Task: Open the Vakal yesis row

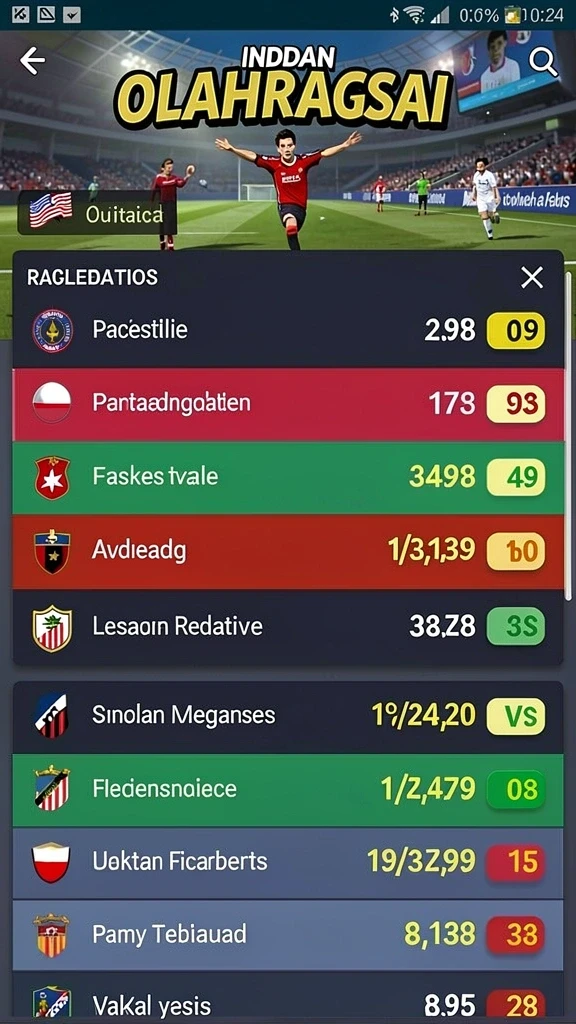Action: [x=288, y=997]
